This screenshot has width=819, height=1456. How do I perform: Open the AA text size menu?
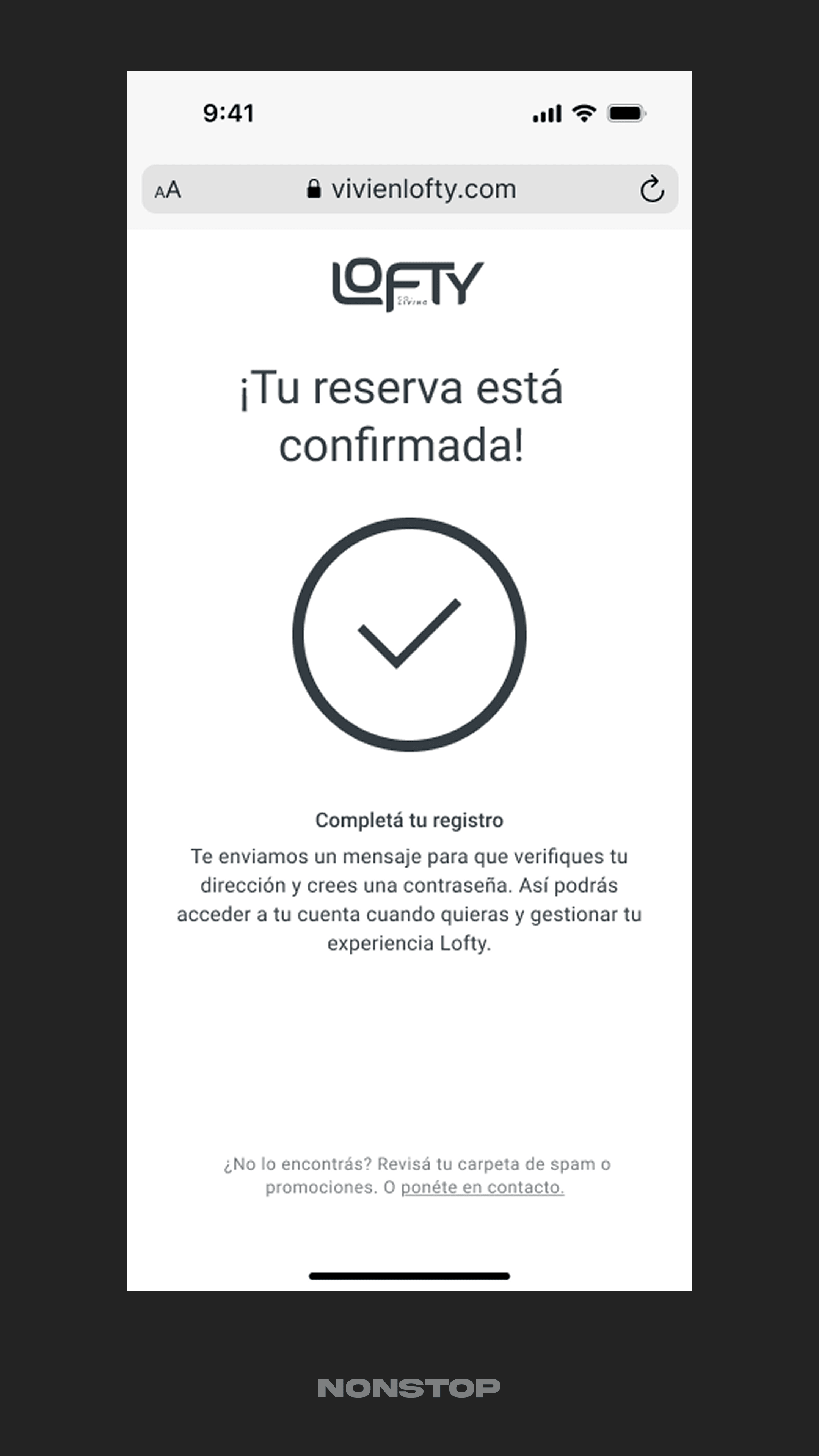168,189
